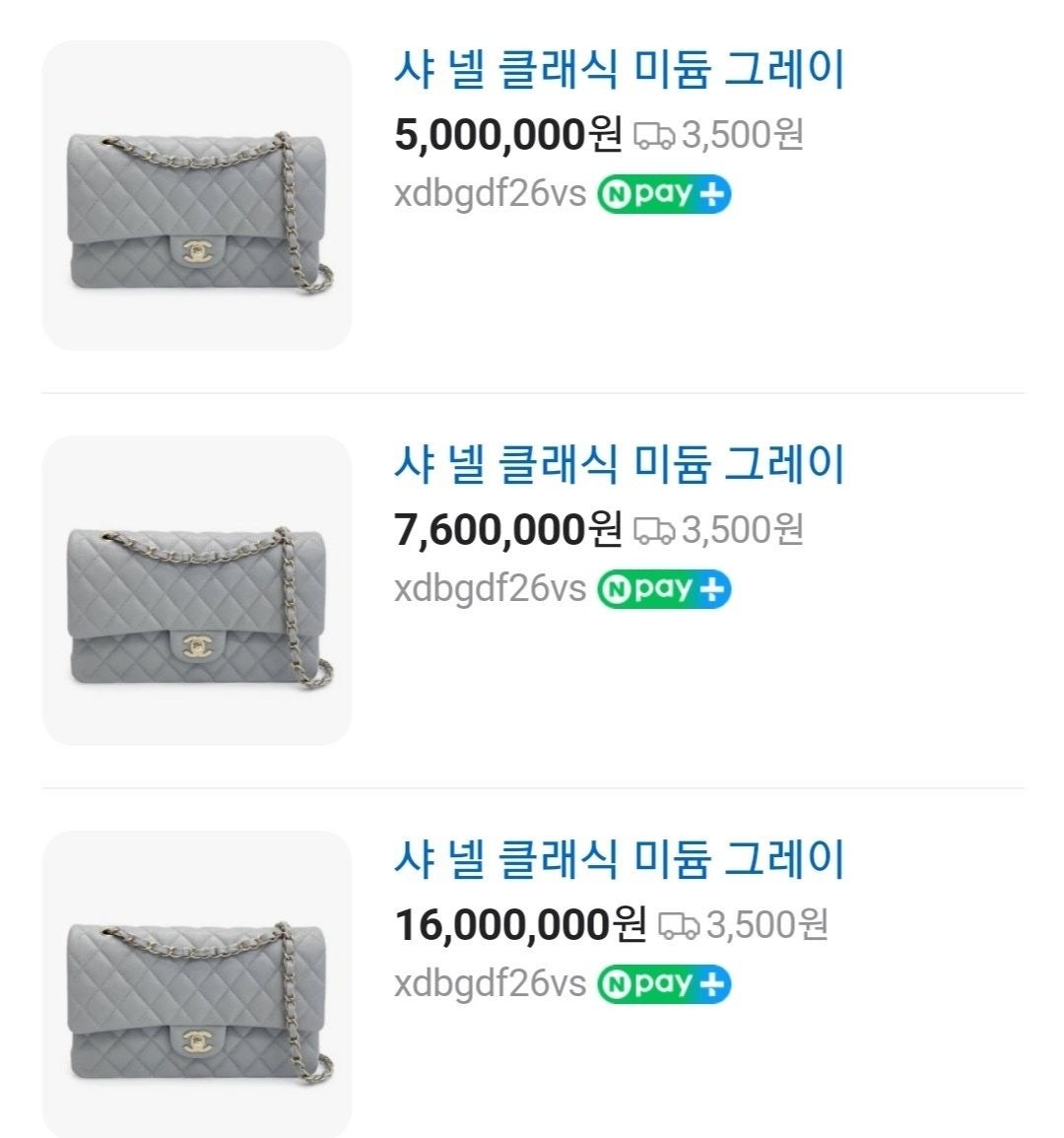Select the title link of the 7,600,000원 listing

click(x=619, y=464)
